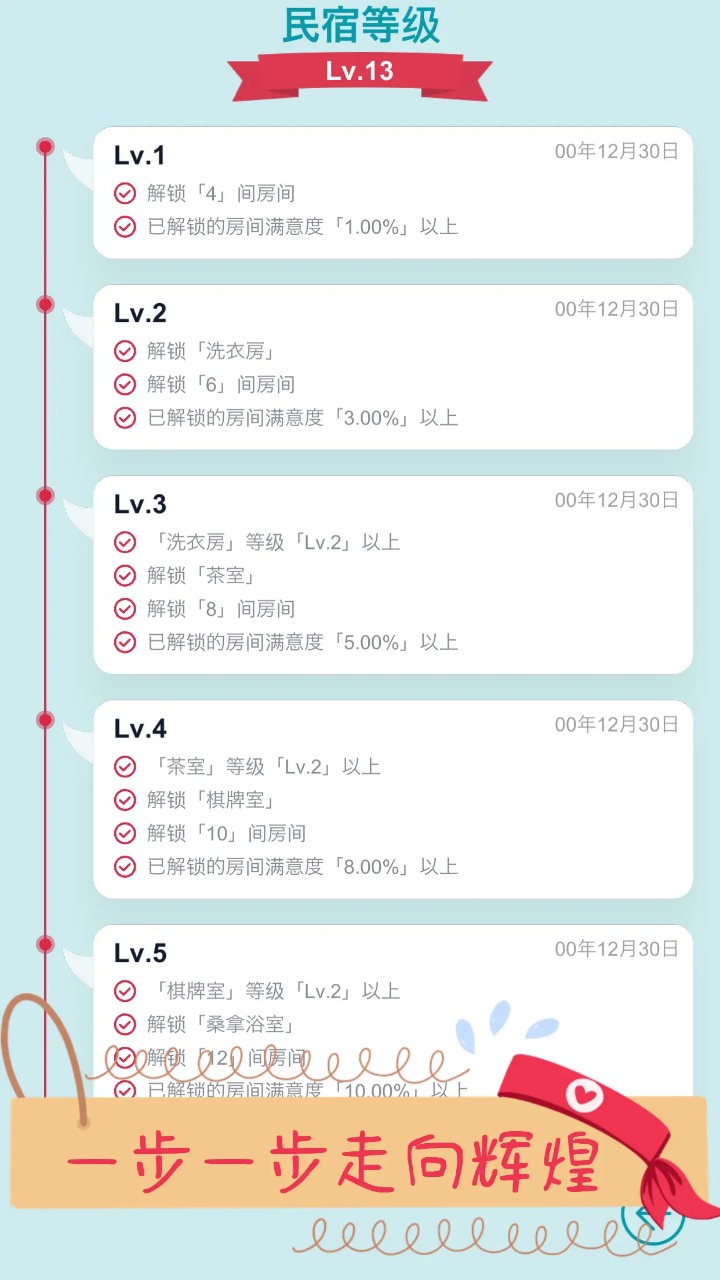This screenshot has width=720, height=1280.
Task: Toggle the check circle for 解锁「6」间房间
Action: (125, 384)
